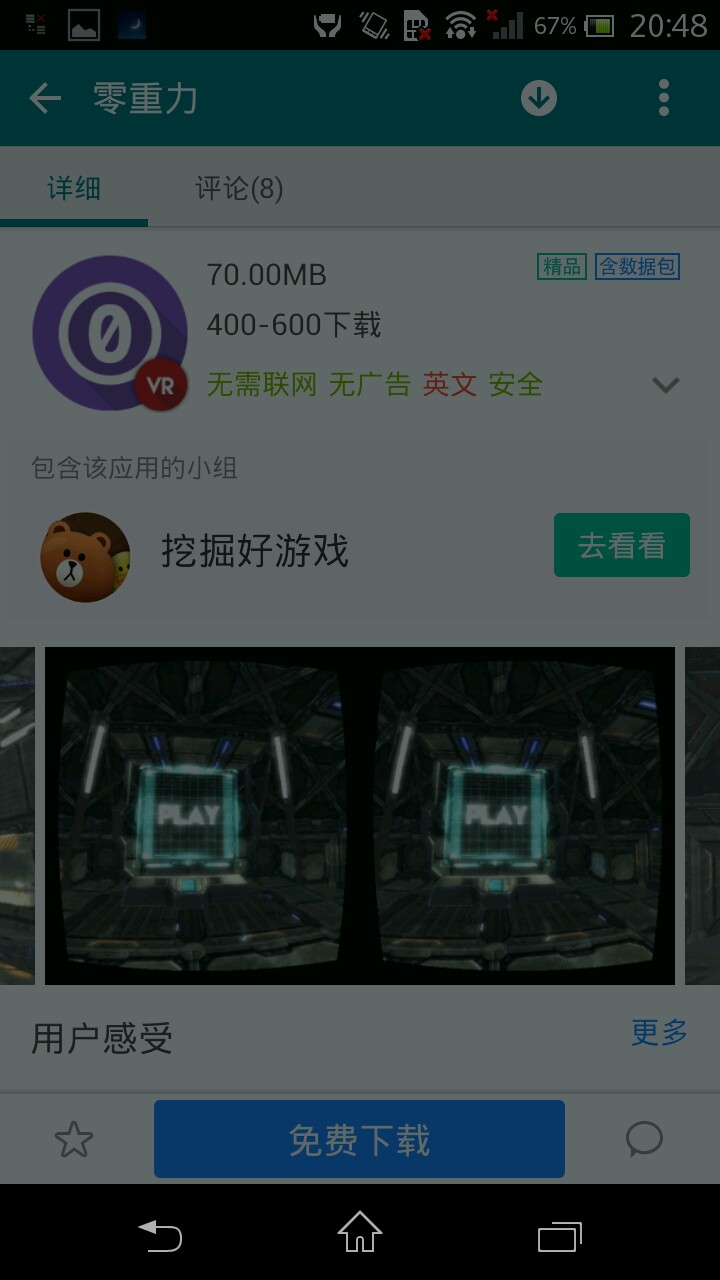Favorite the app with the star icon
Screen dimensions: 720x1280
pyautogui.click(x=73, y=1139)
